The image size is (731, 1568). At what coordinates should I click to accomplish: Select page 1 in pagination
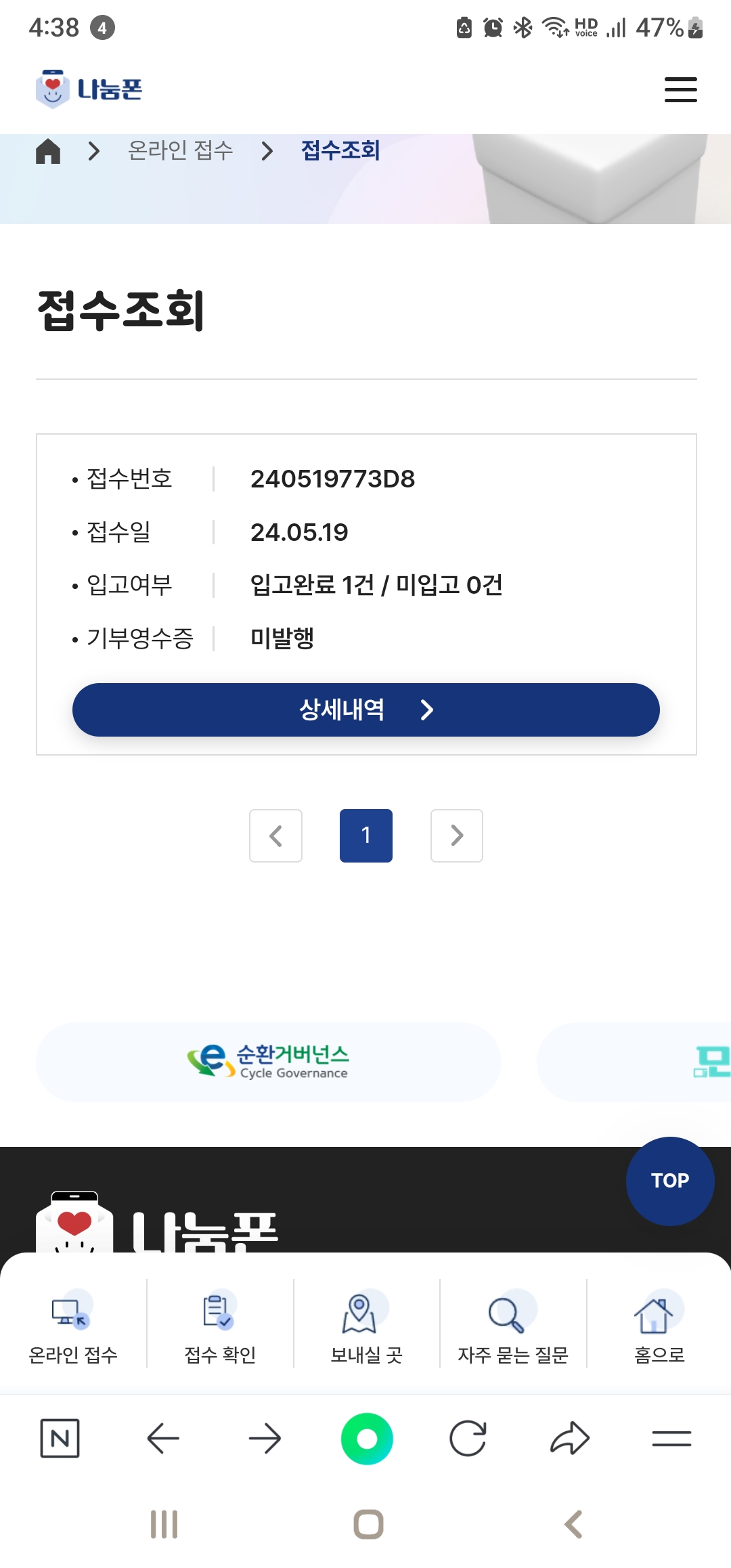pyautogui.click(x=365, y=835)
